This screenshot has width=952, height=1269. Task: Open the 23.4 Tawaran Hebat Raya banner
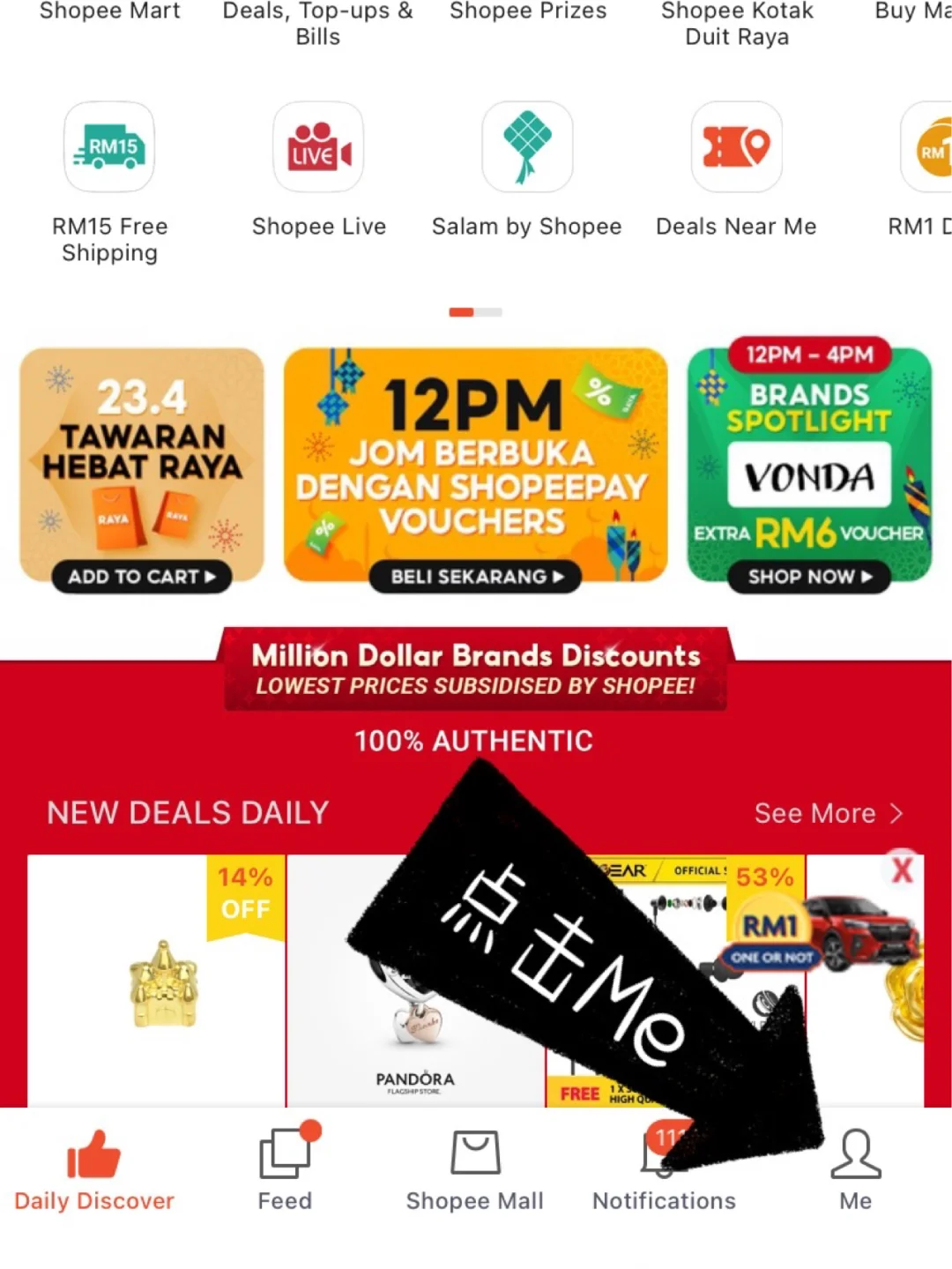tap(142, 467)
